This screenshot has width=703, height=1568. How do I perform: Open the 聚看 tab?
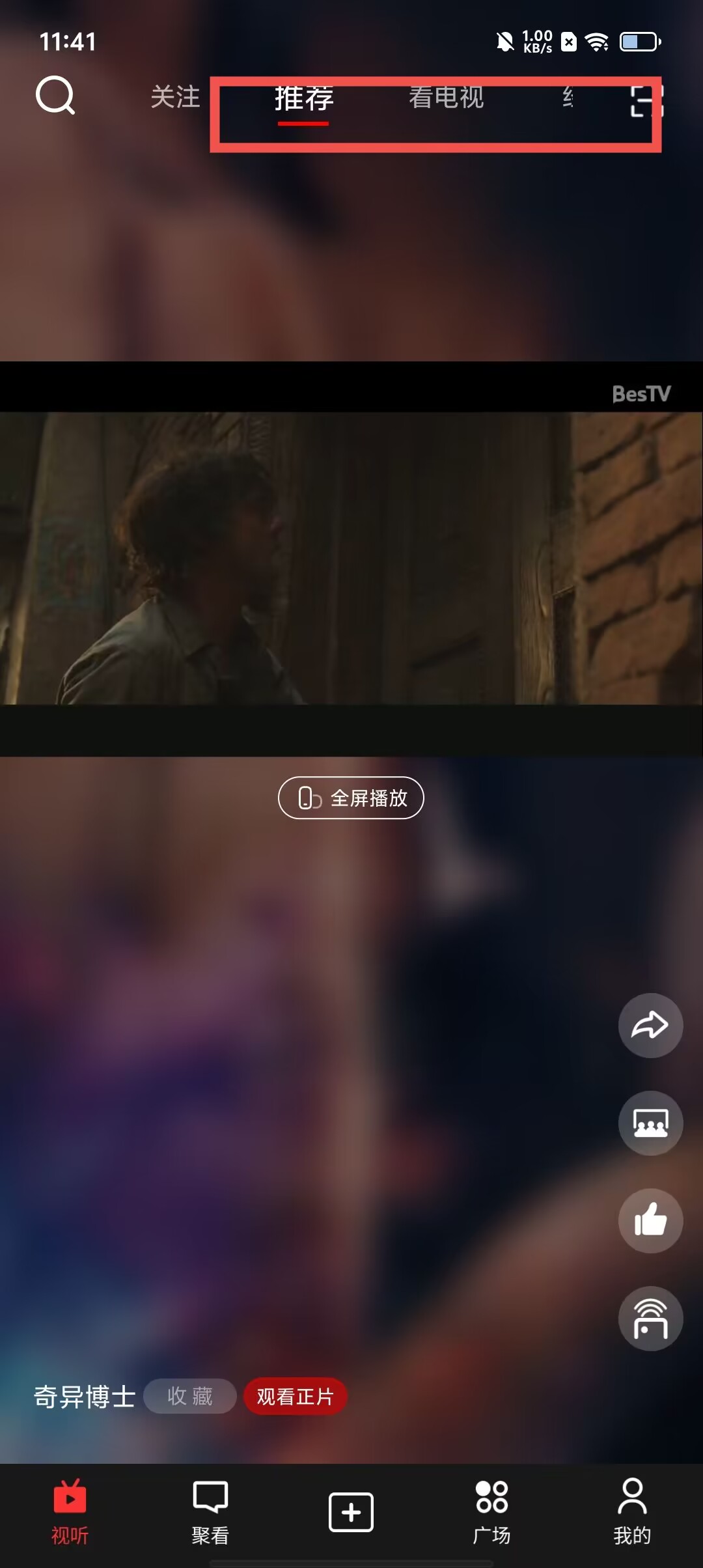pos(210,1512)
